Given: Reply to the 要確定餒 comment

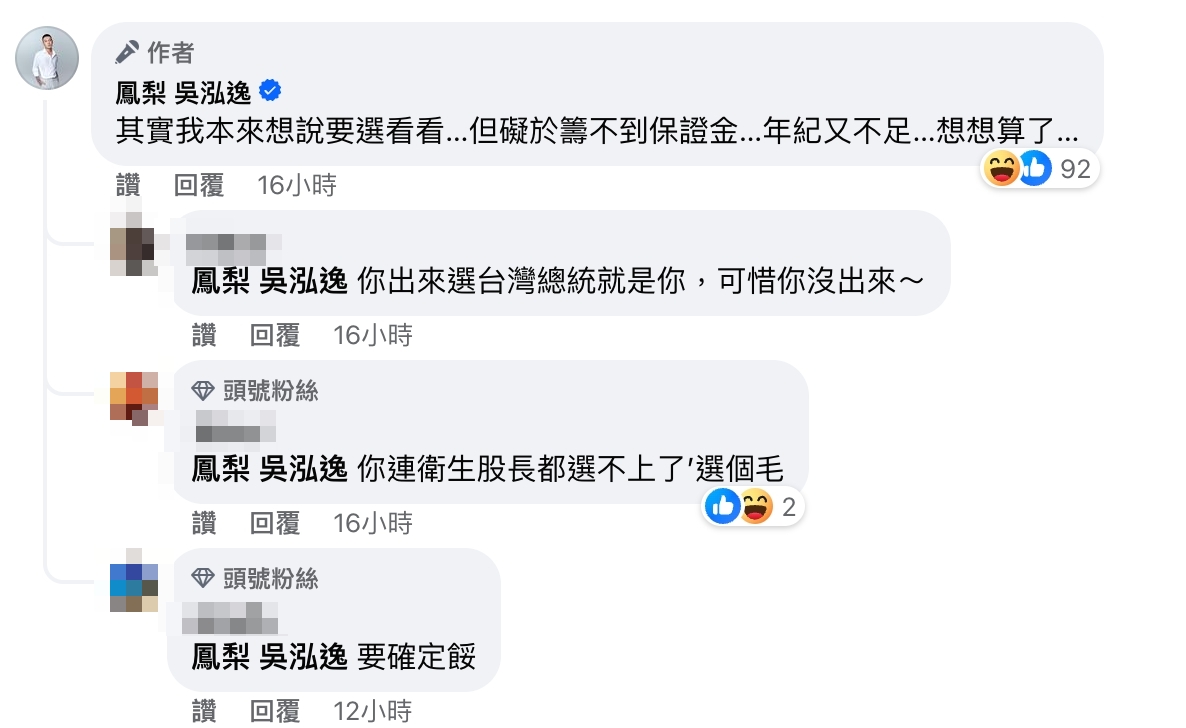Looking at the screenshot, I should 275,710.
